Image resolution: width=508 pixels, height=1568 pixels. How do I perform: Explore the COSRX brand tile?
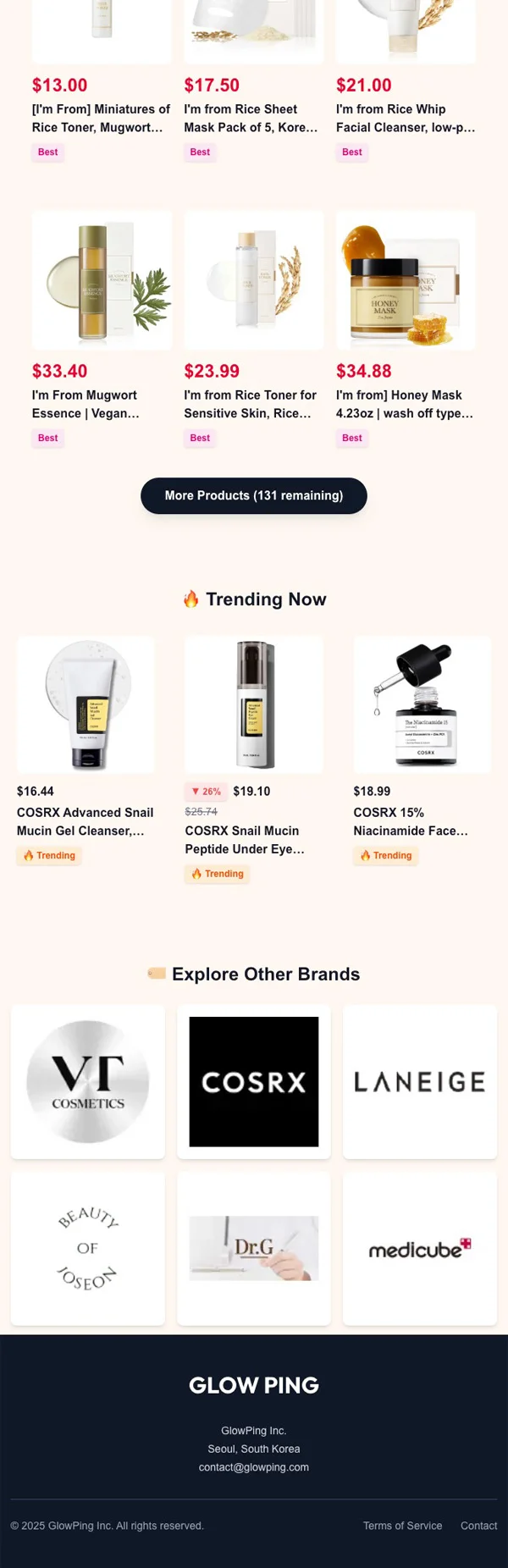click(x=253, y=1081)
